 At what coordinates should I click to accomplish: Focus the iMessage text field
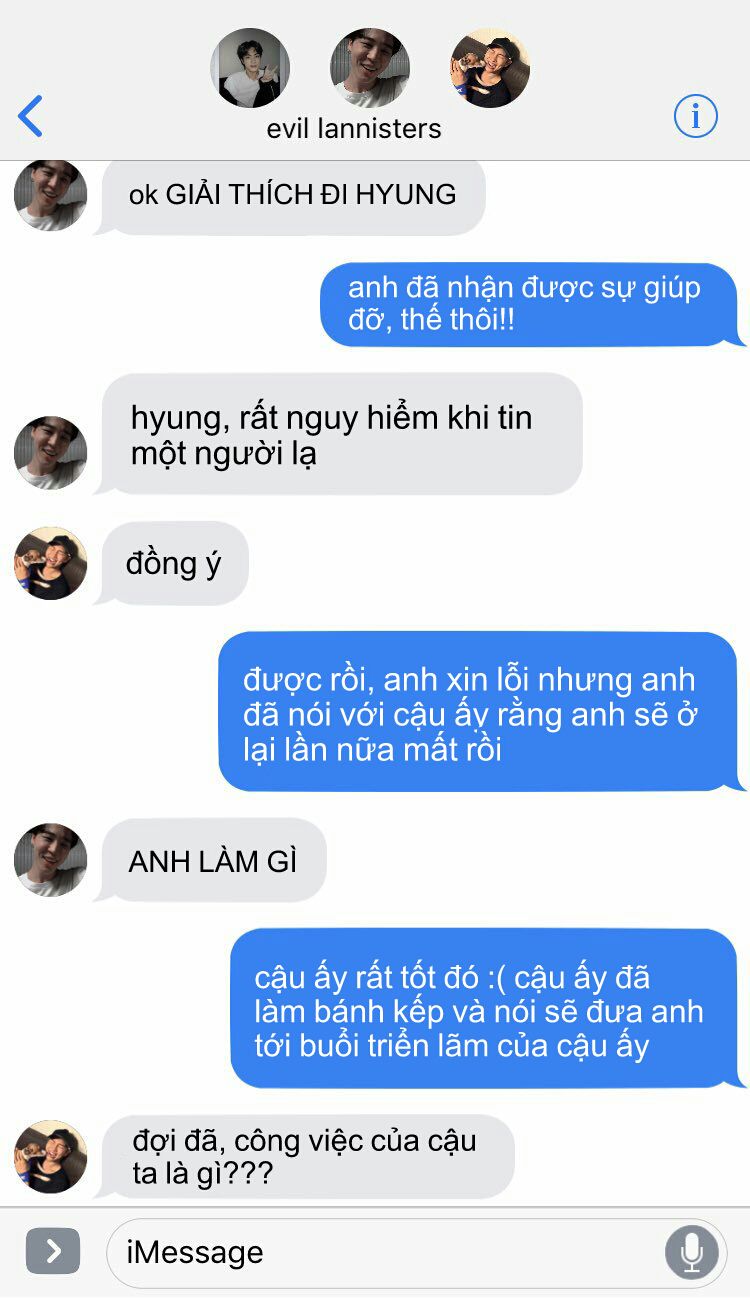pos(380,1252)
